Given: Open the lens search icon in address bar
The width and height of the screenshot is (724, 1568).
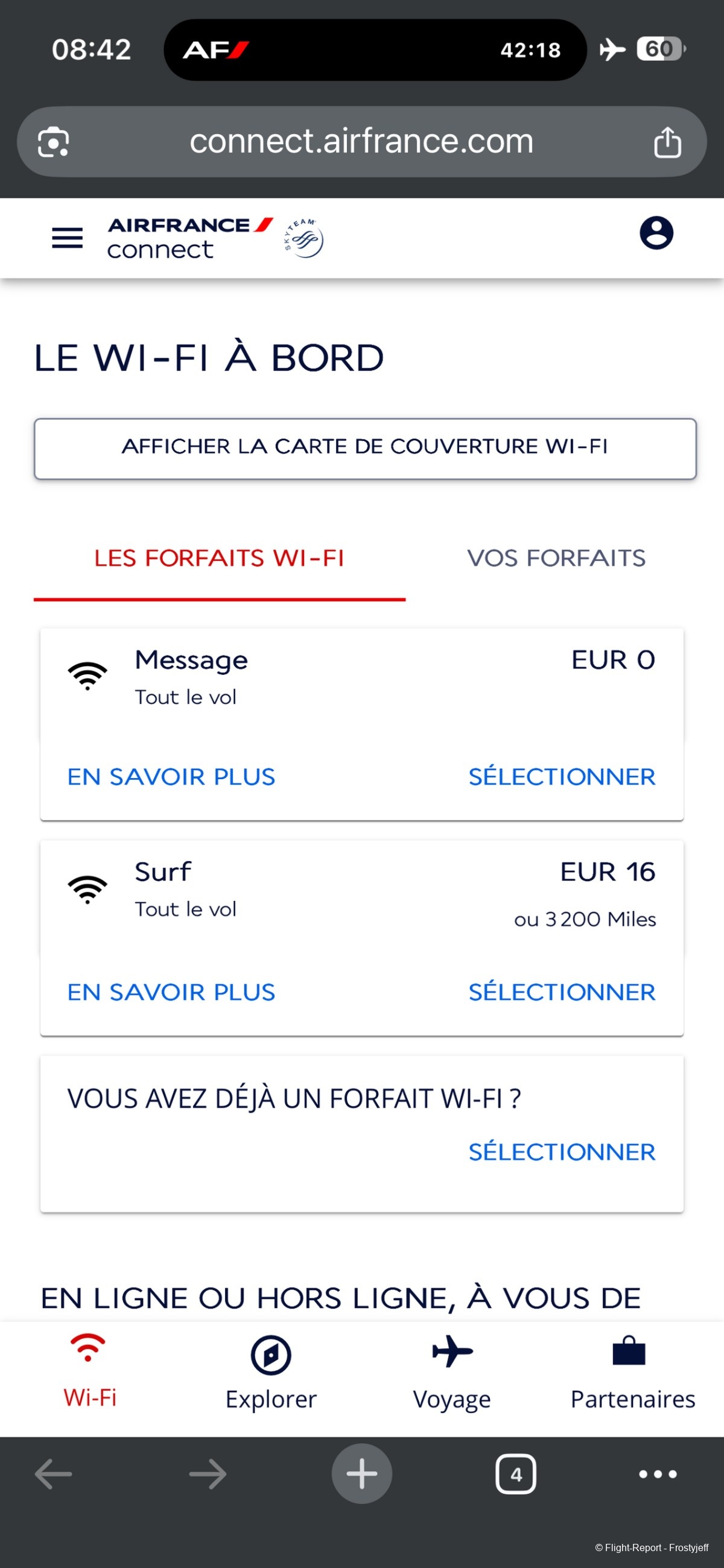Looking at the screenshot, I should click(x=54, y=142).
